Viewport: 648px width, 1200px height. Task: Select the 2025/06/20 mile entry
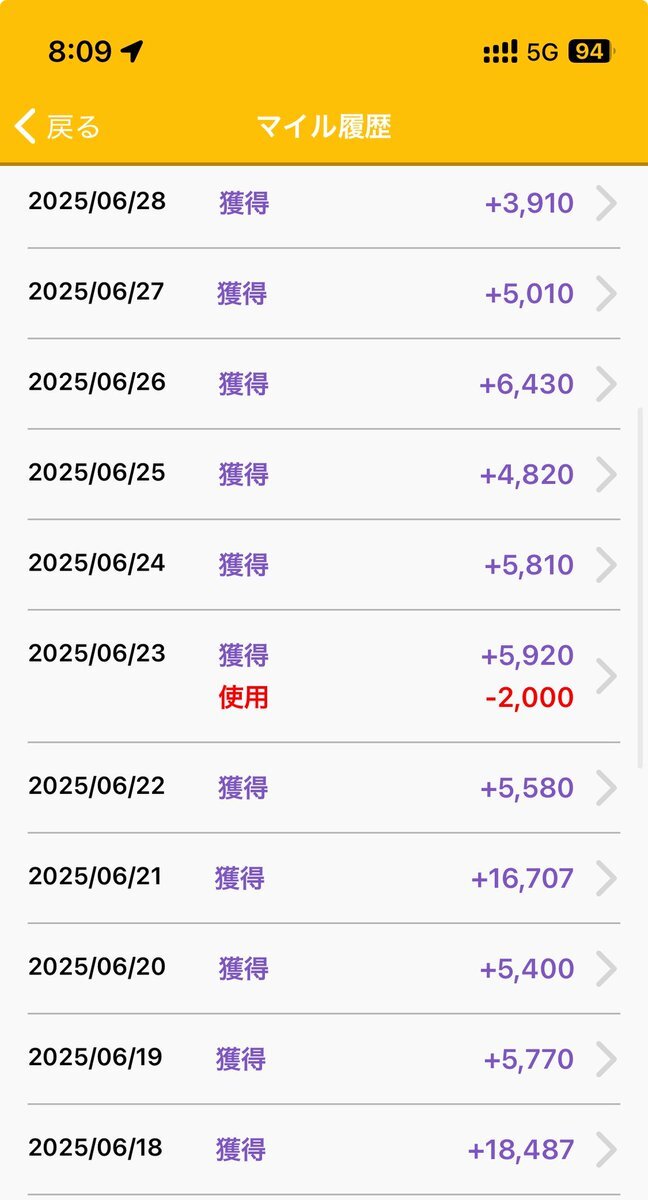[324, 968]
